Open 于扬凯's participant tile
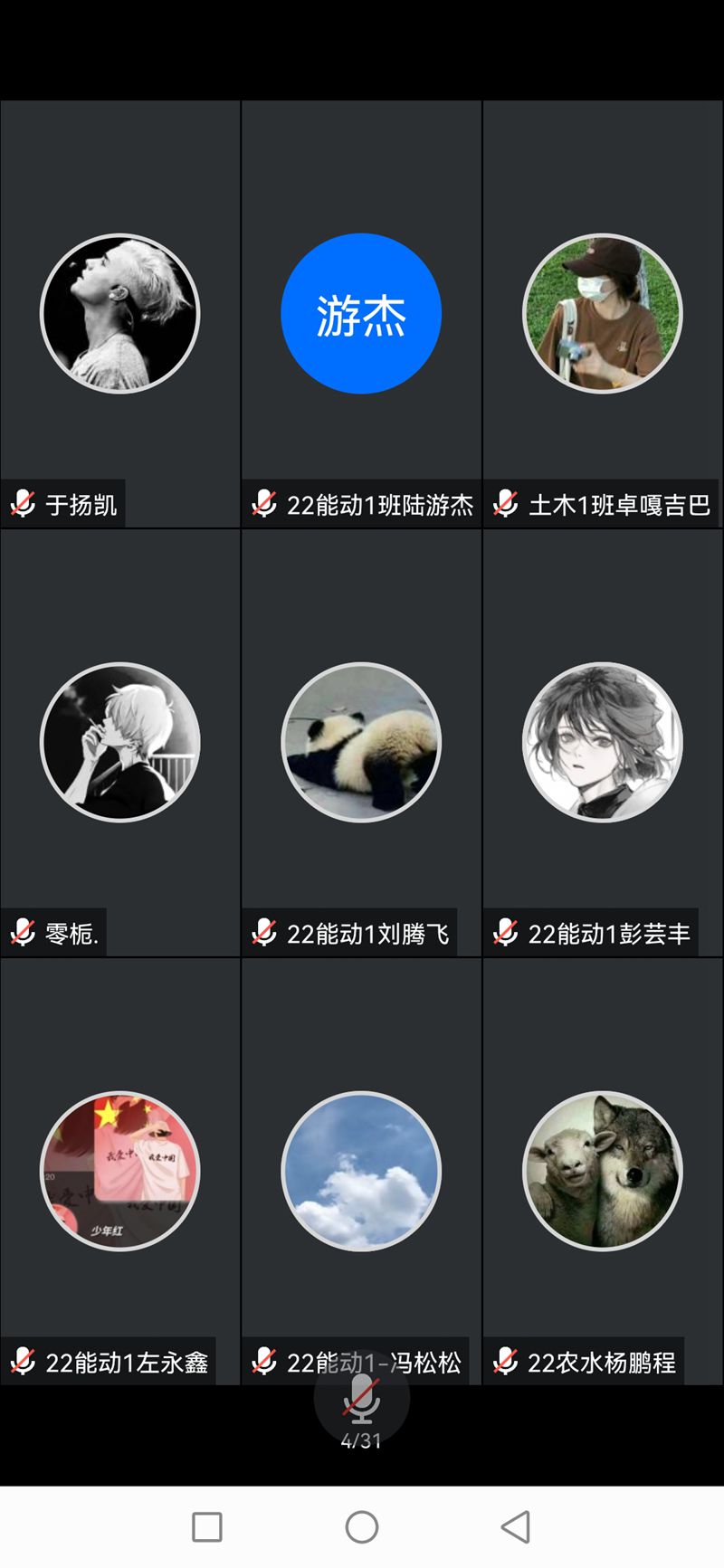This screenshot has height=1568, width=724. [120, 314]
